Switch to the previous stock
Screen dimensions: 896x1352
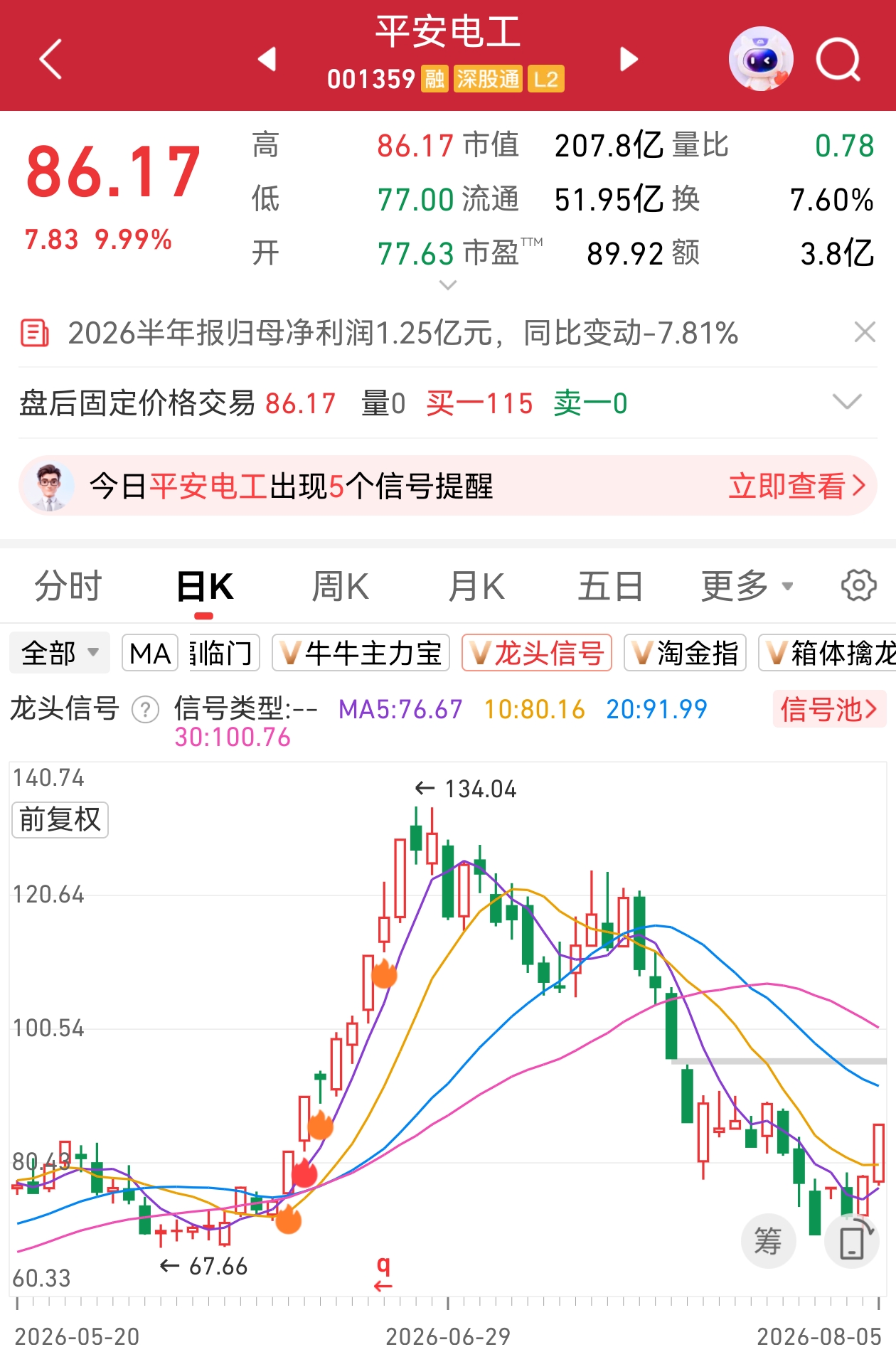pyautogui.click(x=267, y=59)
